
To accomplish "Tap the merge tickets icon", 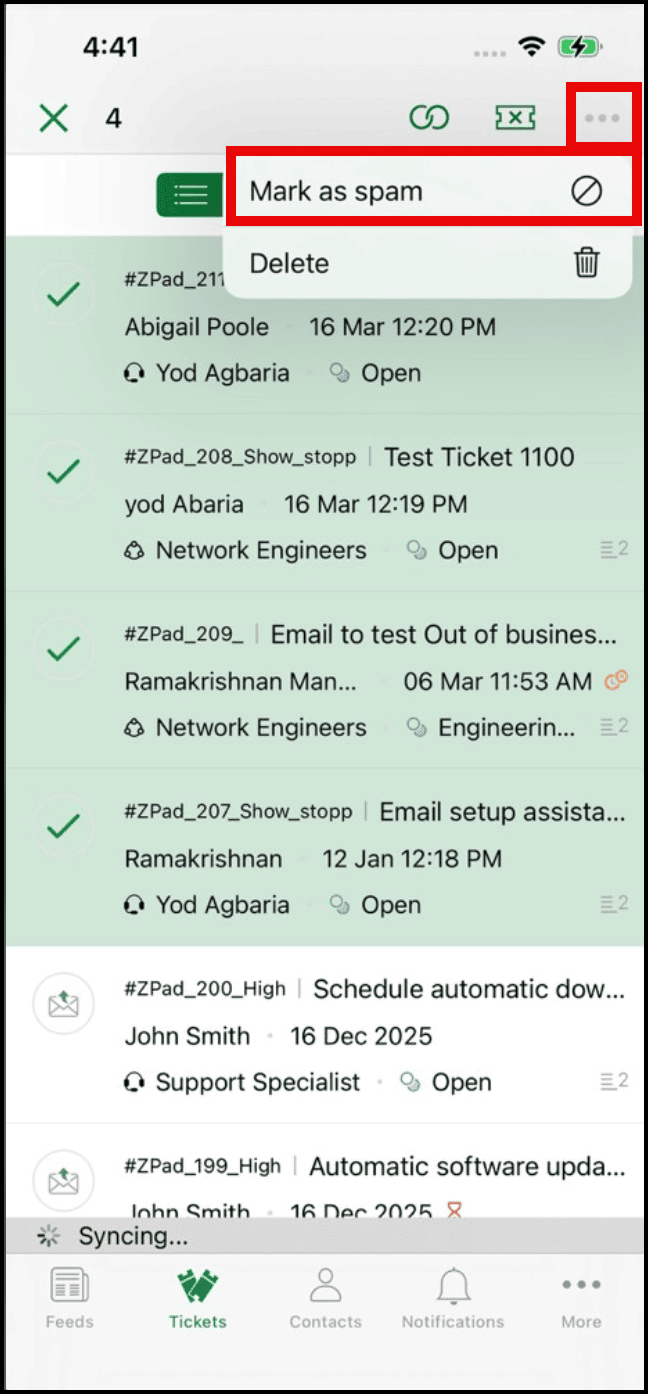I will pyautogui.click(x=429, y=118).
